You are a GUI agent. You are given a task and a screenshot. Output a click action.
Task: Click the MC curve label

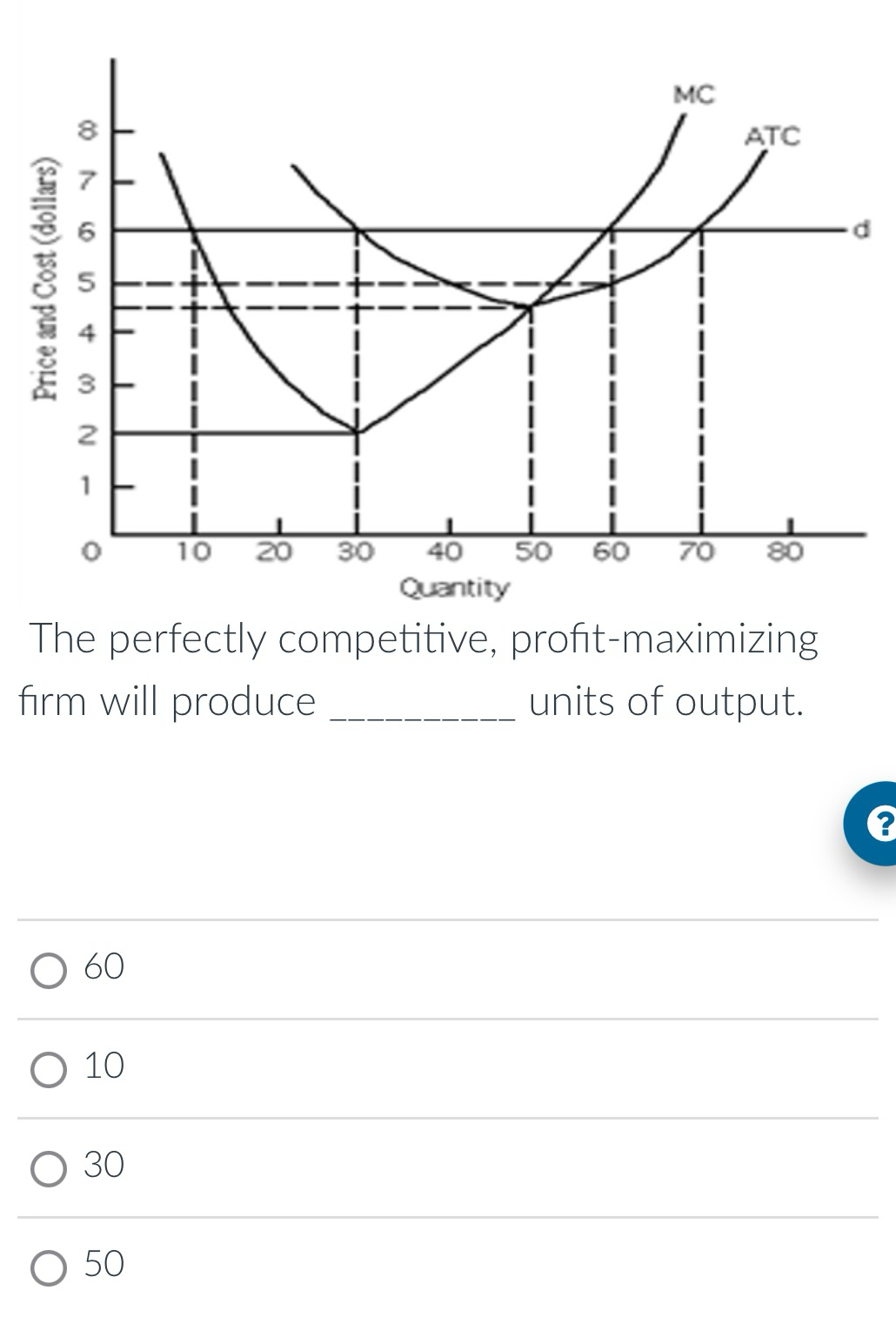(x=693, y=96)
